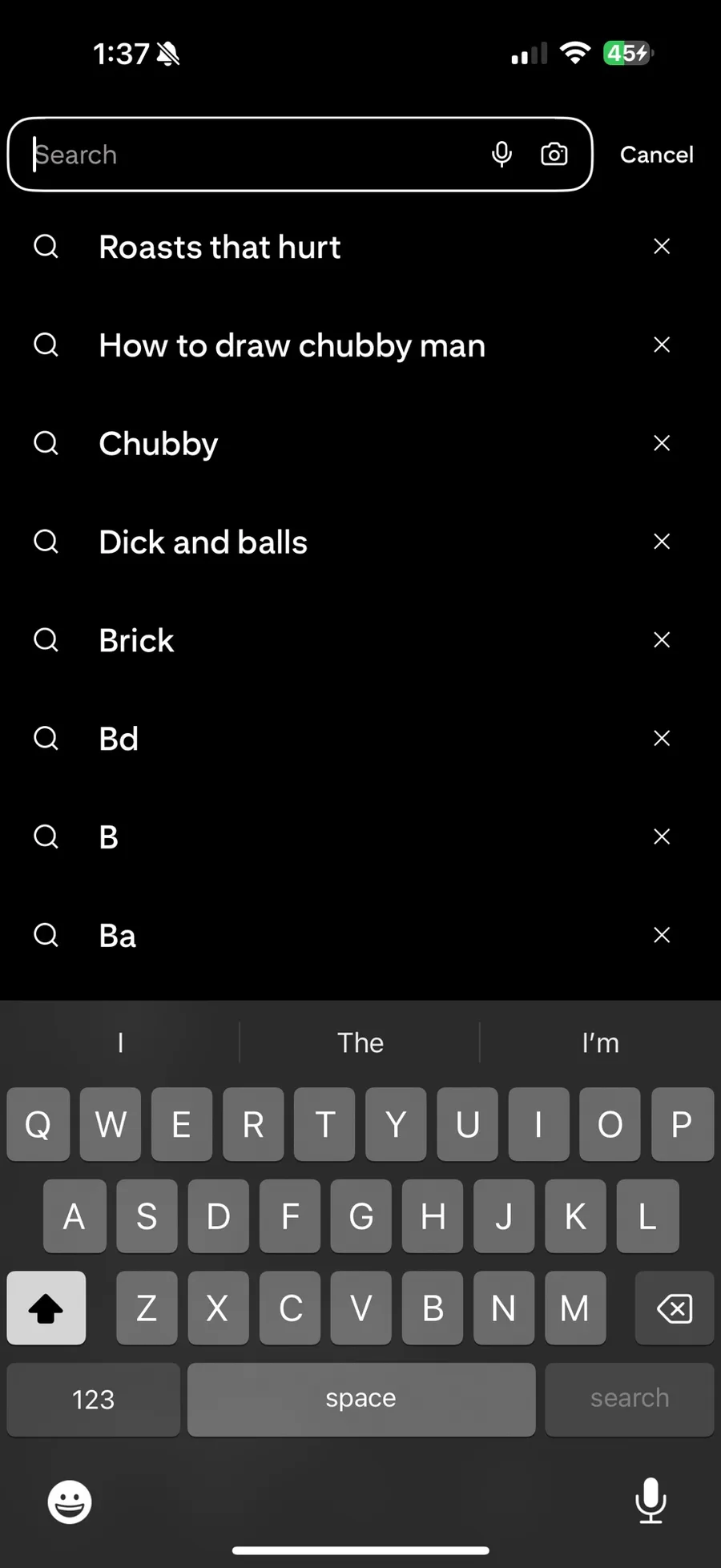Remove Chubby from recent searches

[662, 443]
